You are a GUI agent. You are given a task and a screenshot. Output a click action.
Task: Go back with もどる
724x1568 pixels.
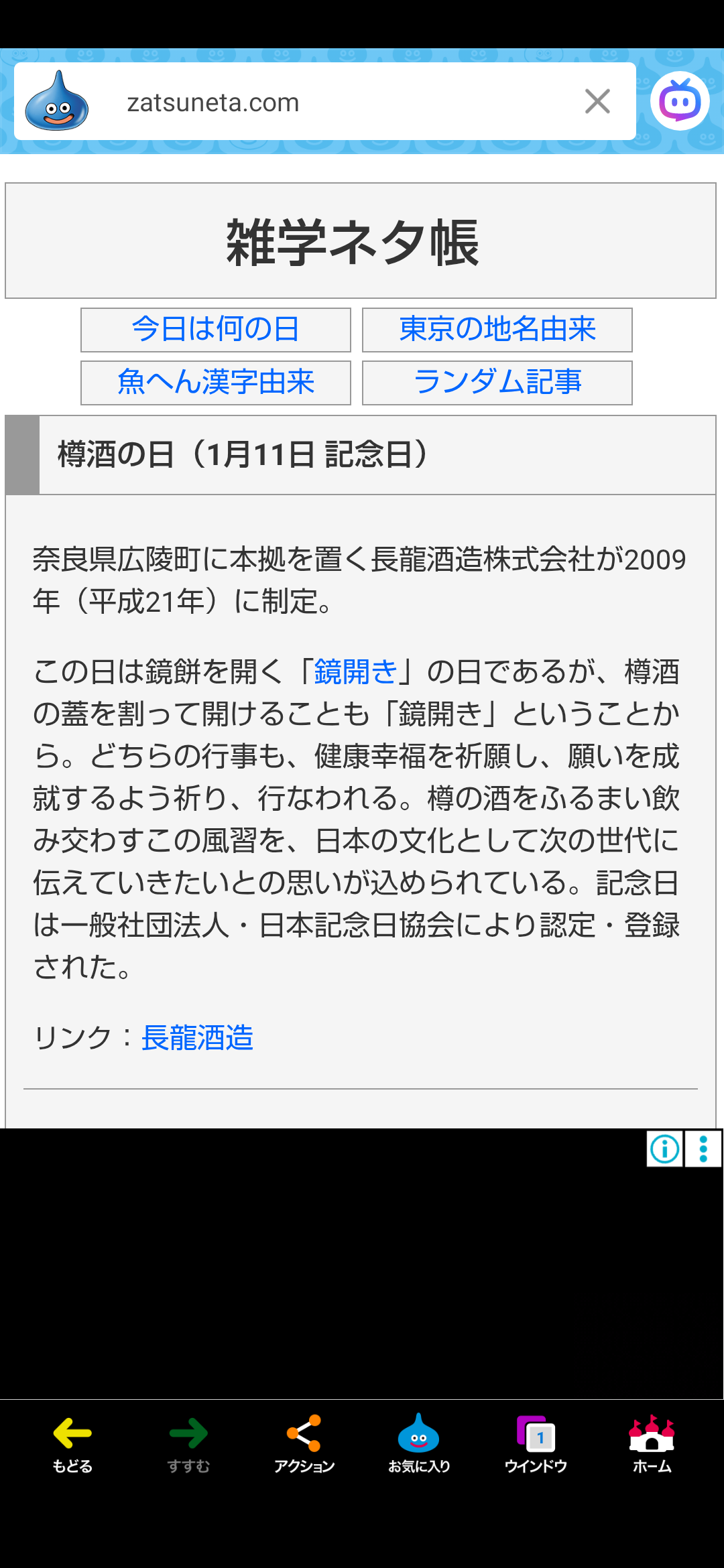(72, 1443)
